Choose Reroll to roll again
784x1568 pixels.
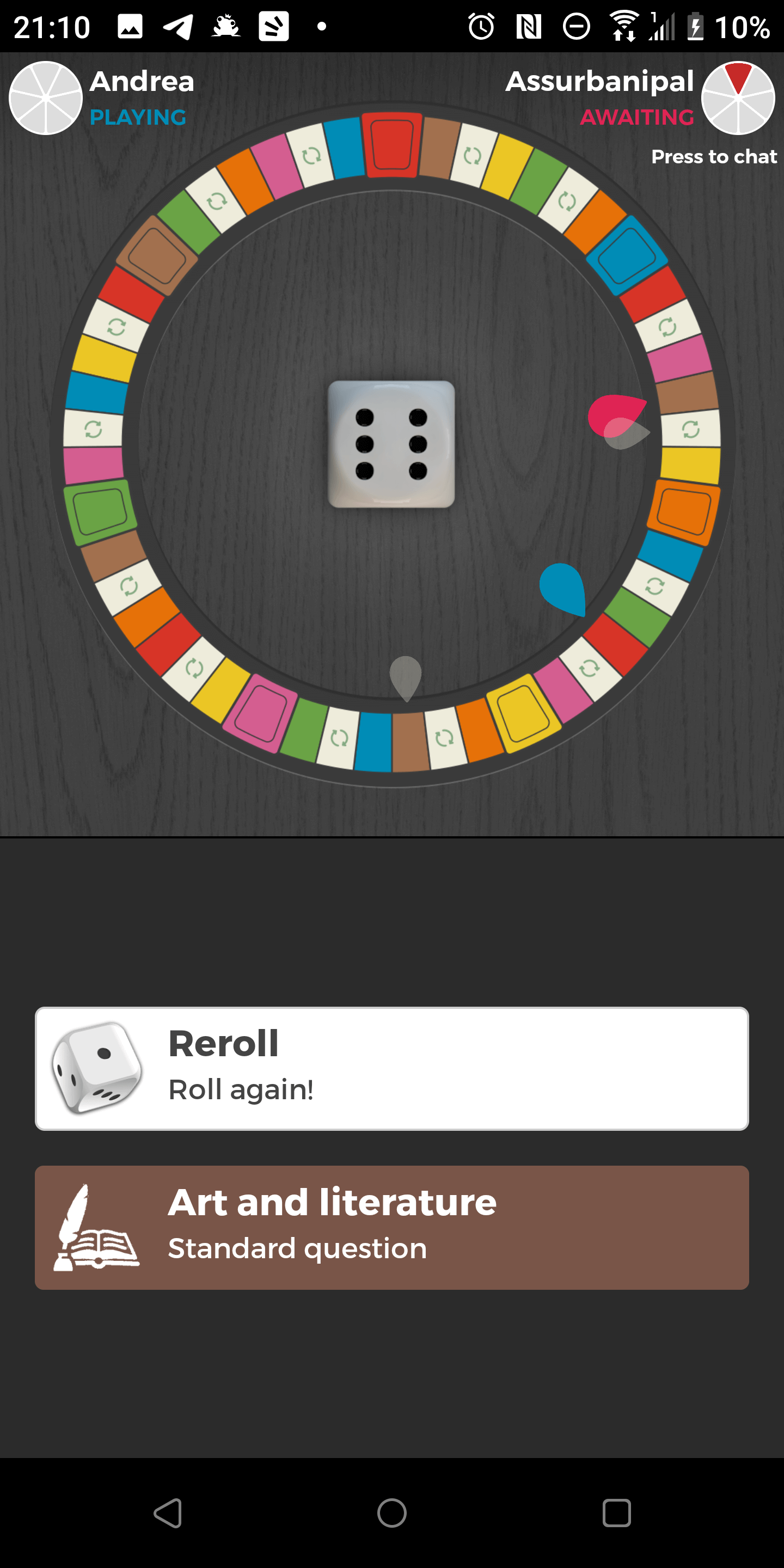tap(392, 1068)
